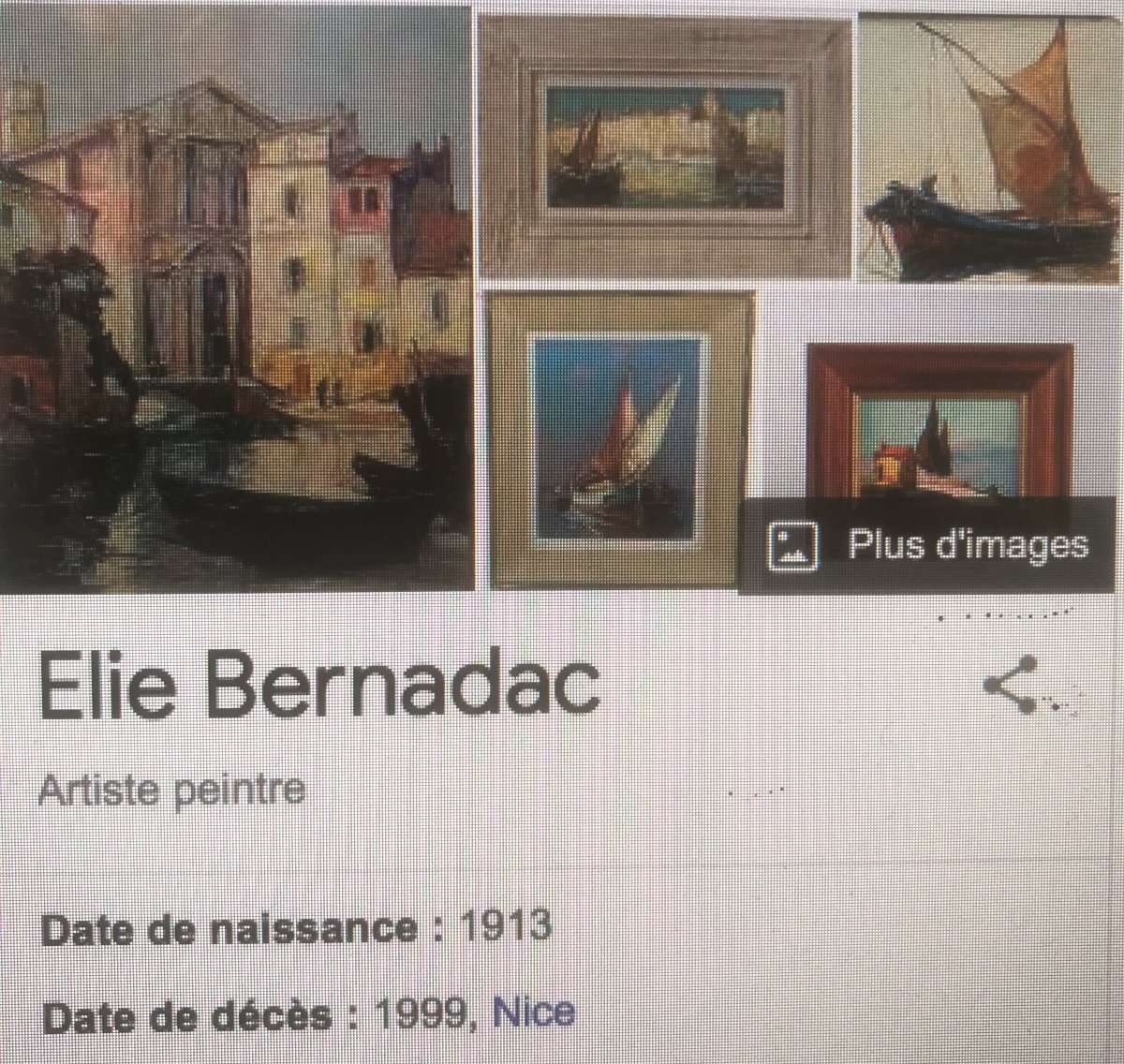This screenshot has height=1064, width=1124.
Task: Open the grey-framed harbor painting image
Action: pyautogui.click(x=664, y=147)
